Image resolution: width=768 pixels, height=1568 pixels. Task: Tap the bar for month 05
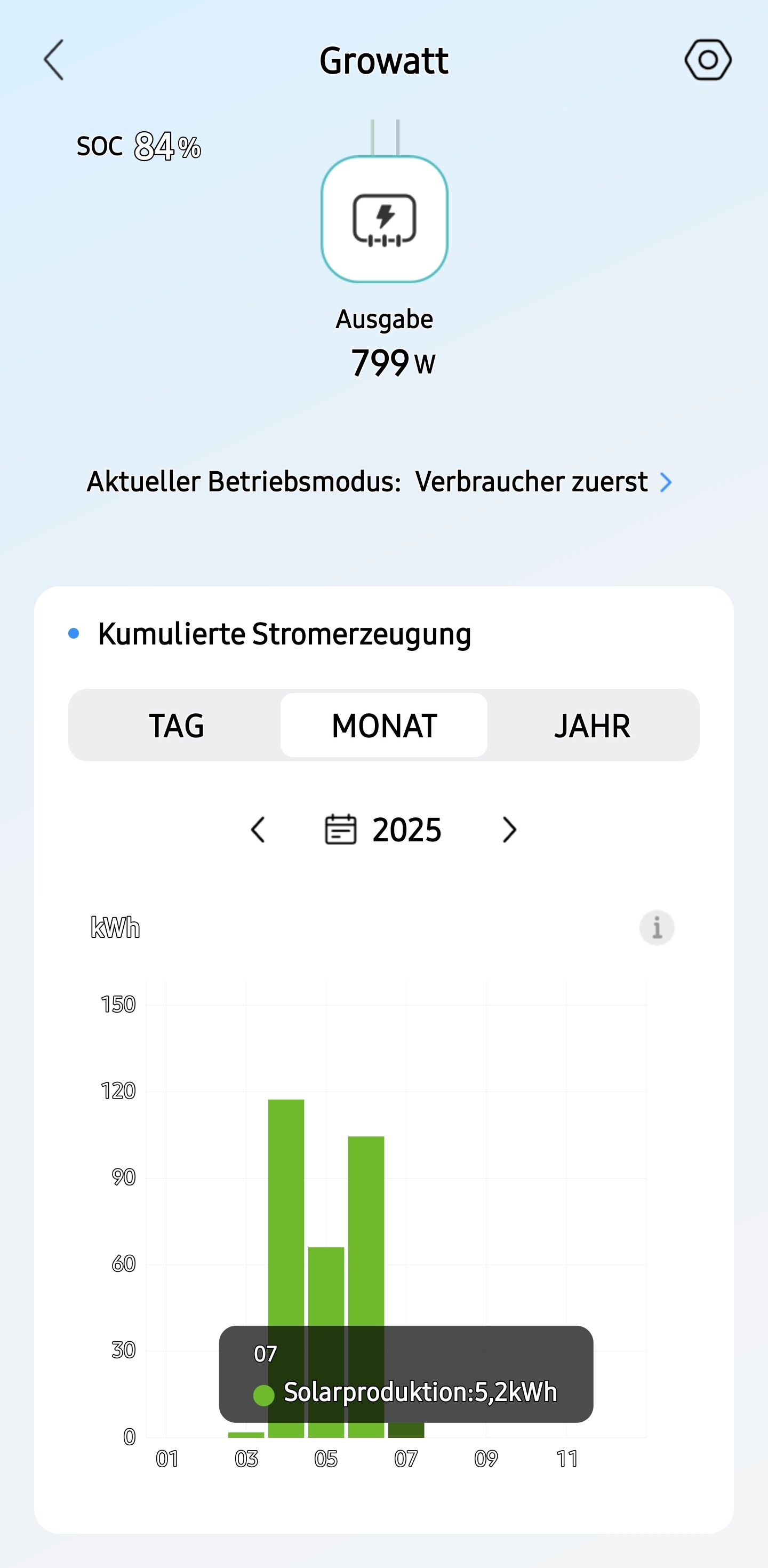[x=326, y=1342]
